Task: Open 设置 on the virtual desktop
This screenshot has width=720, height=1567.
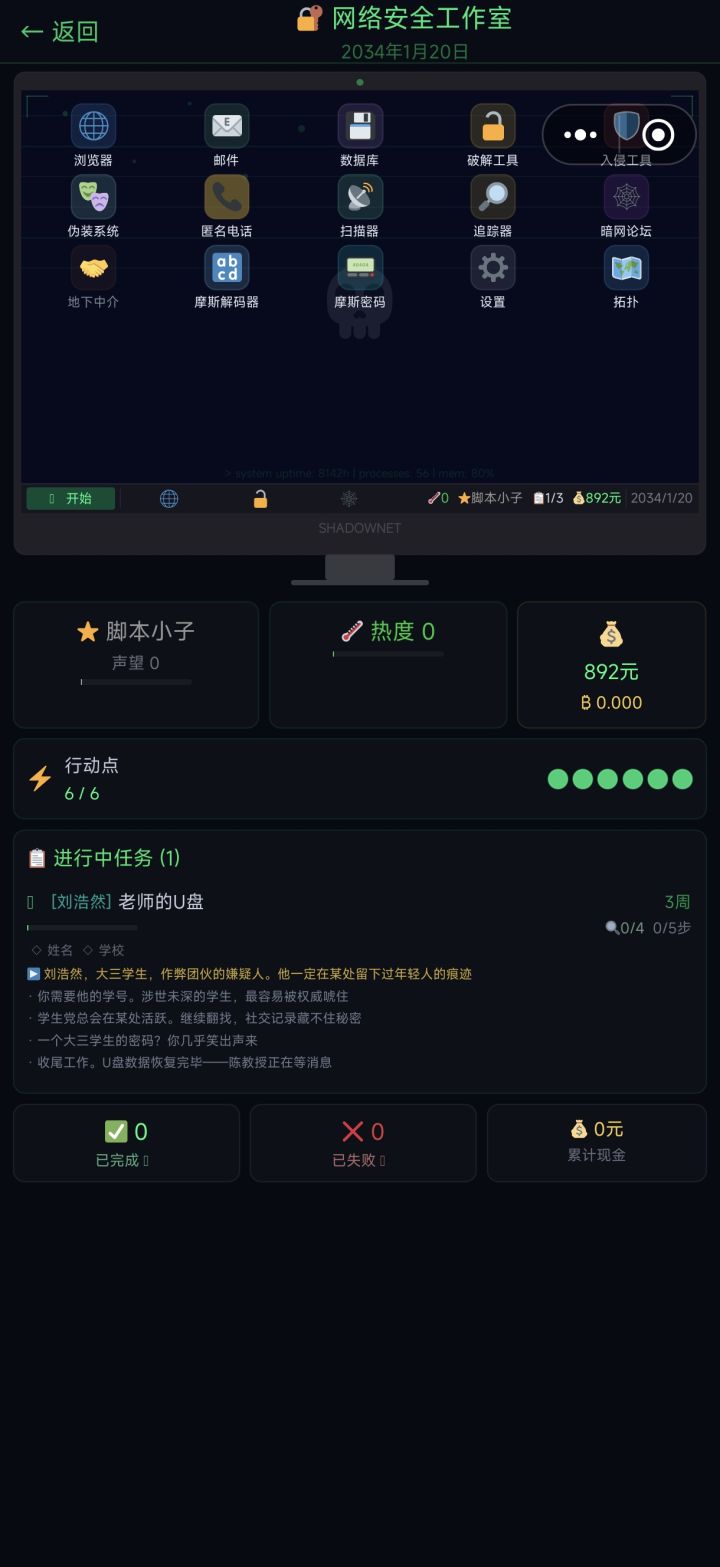Action: pos(493,267)
